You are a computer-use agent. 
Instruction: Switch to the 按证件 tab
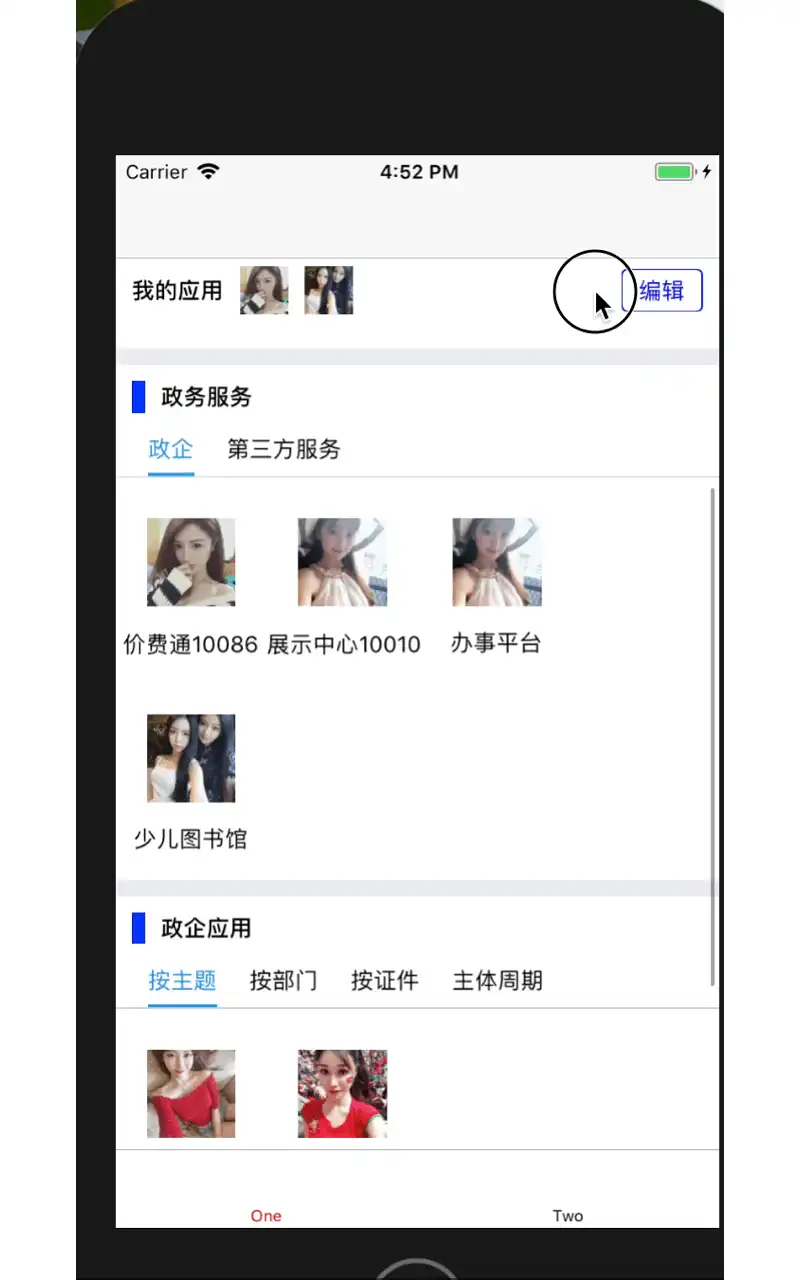pos(385,980)
